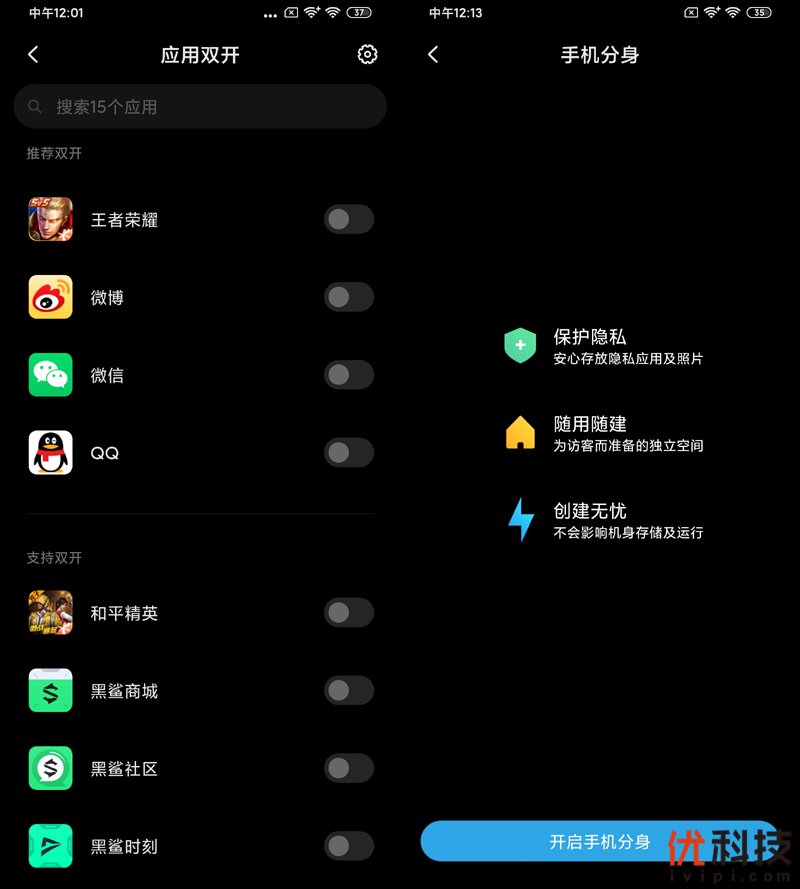Tap the search bar to find apps
Viewport: 800px width, 889px height.
[x=200, y=106]
